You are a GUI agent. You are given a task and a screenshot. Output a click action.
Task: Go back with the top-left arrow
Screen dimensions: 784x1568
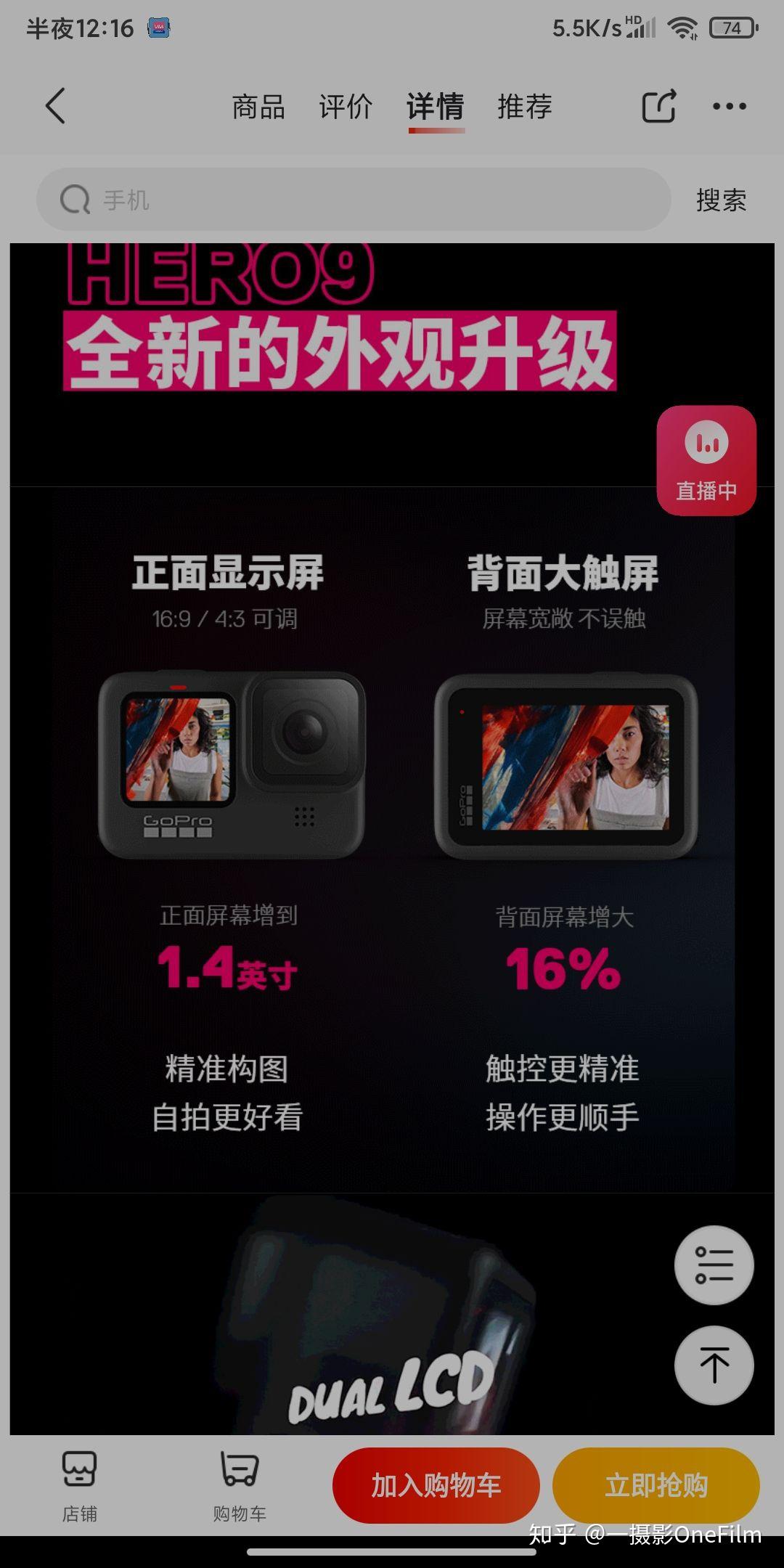[x=56, y=106]
